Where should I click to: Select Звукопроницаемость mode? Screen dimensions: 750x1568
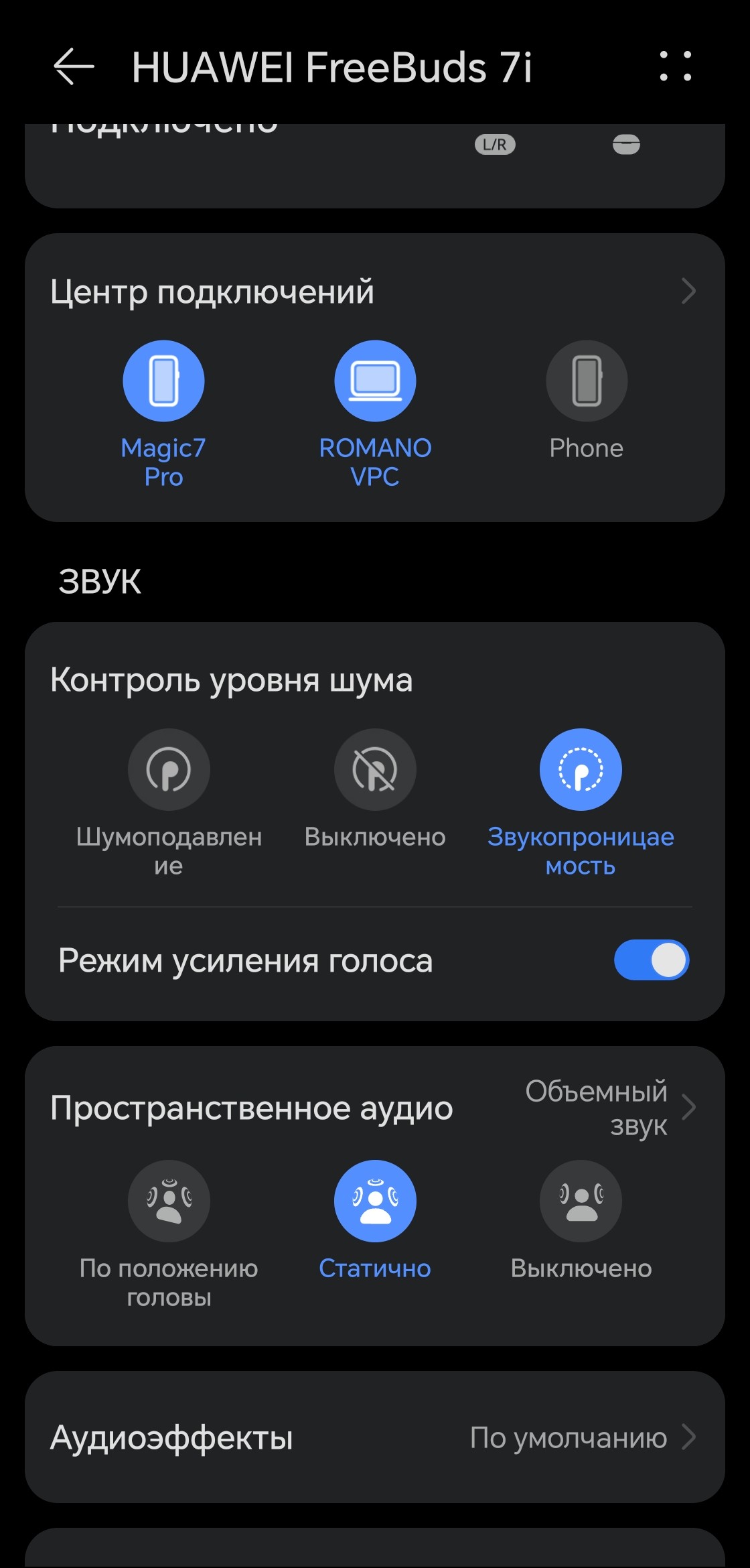[x=581, y=770]
